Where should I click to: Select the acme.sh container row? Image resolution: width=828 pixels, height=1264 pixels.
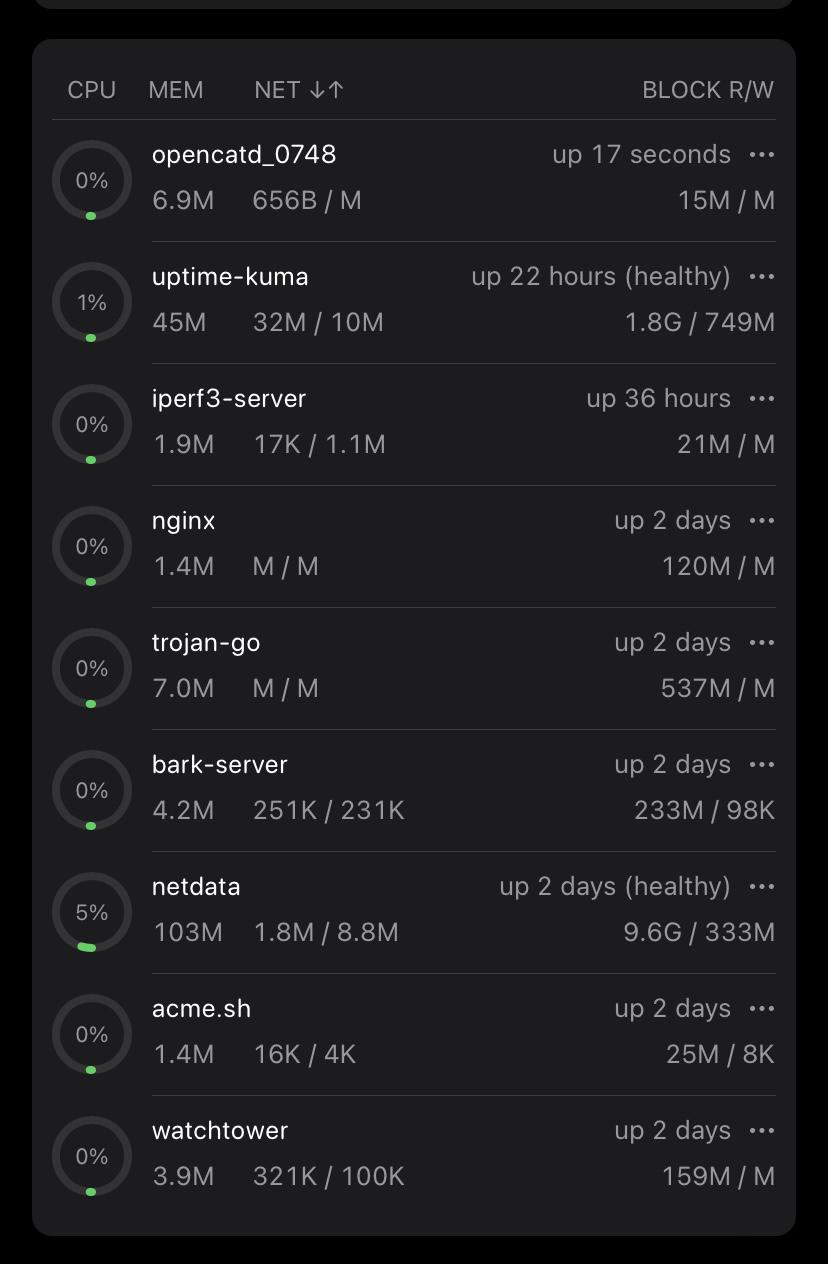201,1009
